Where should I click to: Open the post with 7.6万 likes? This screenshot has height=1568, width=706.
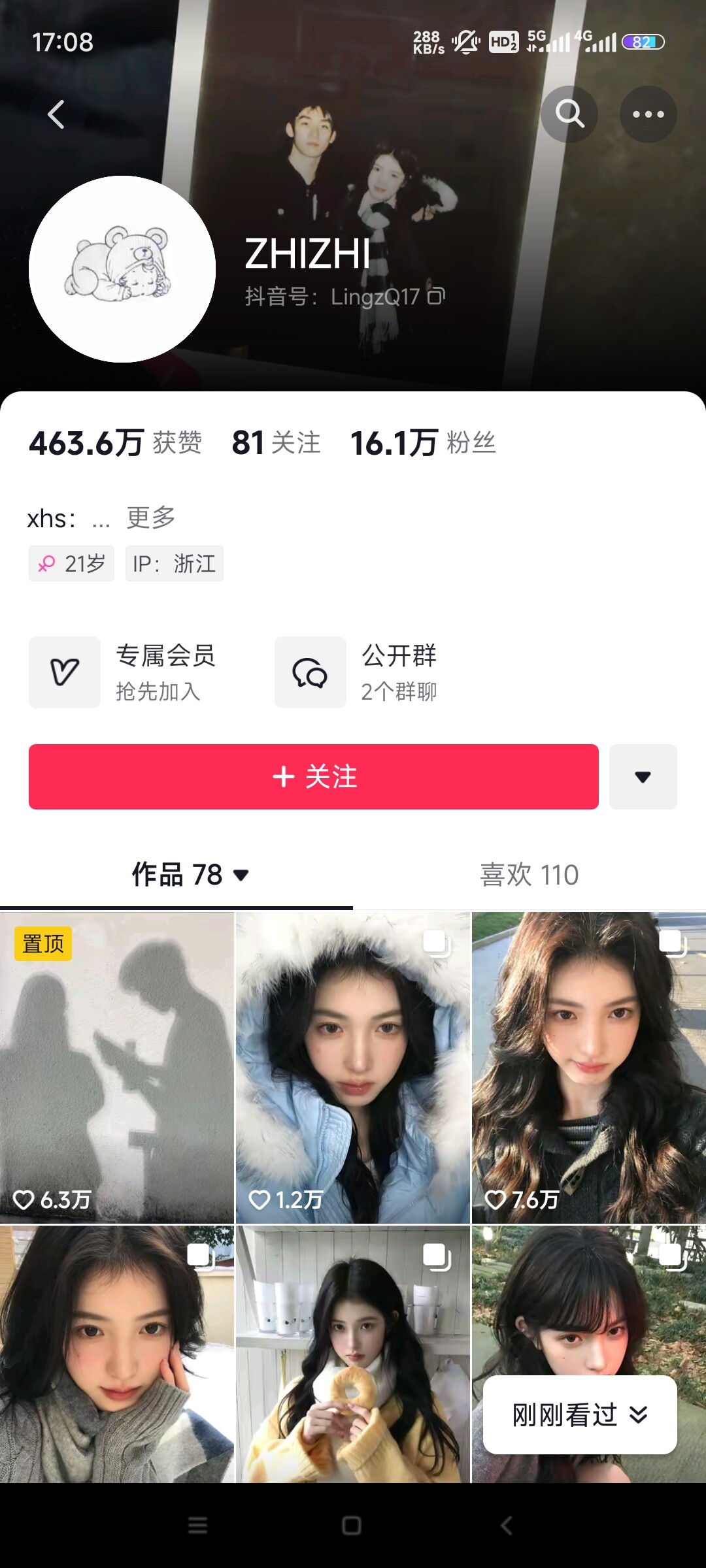coord(589,1067)
